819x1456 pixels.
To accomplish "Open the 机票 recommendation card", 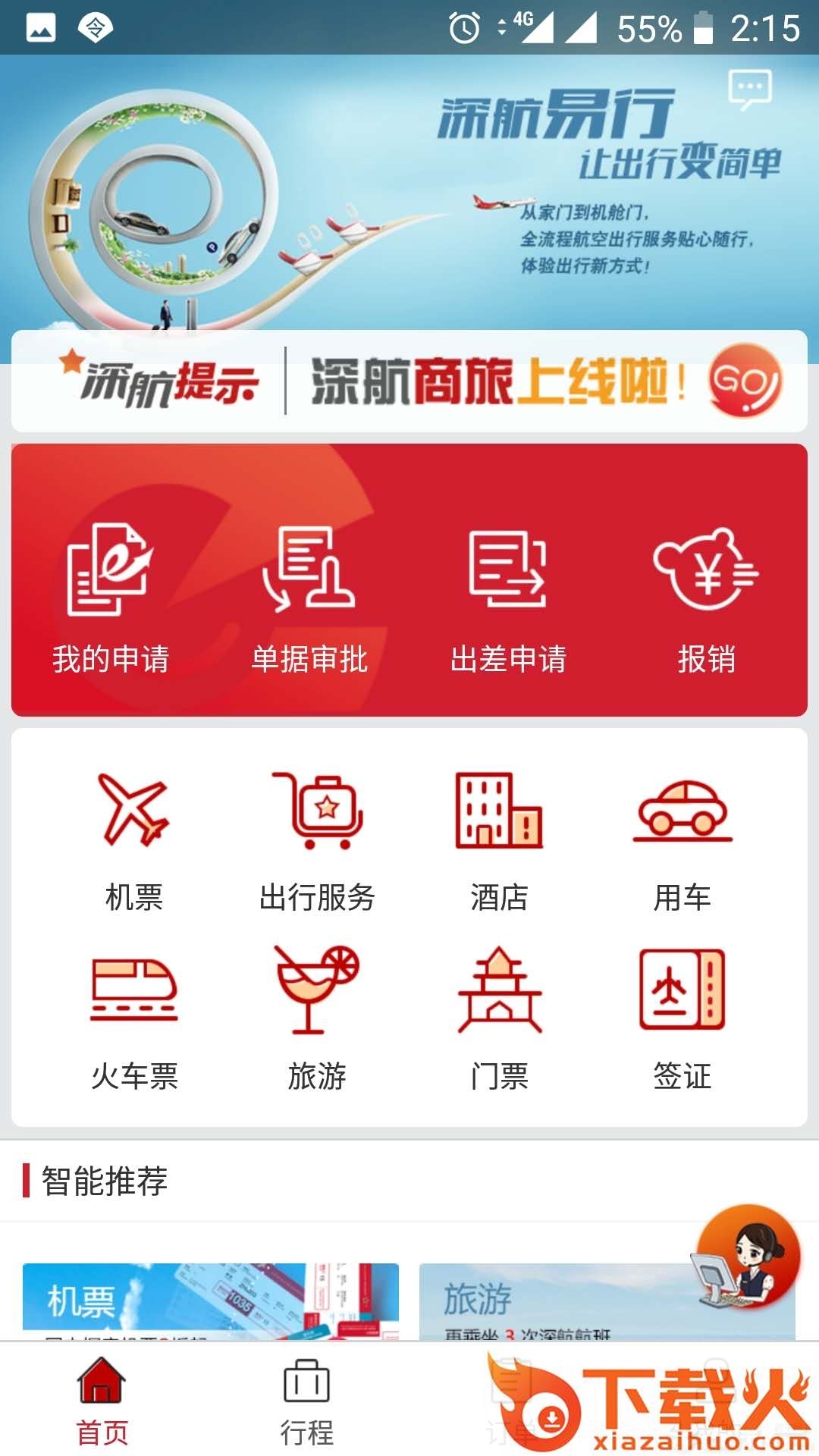I will click(x=210, y=1300).
